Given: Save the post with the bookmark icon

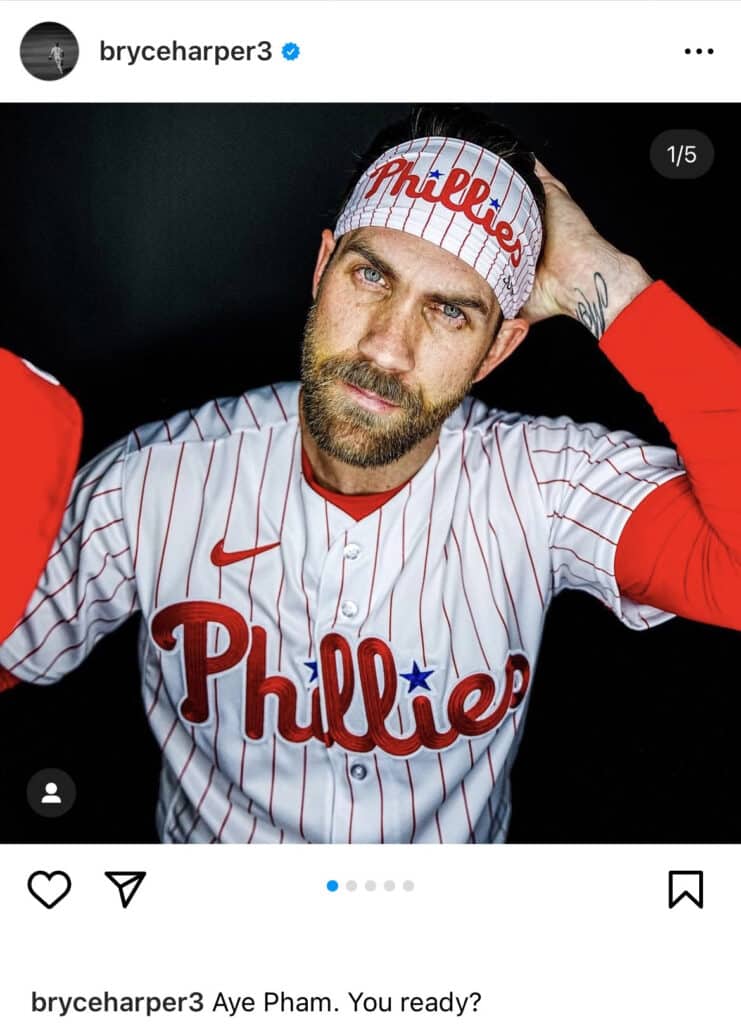Looking at the screenshot, I should 685,888.
